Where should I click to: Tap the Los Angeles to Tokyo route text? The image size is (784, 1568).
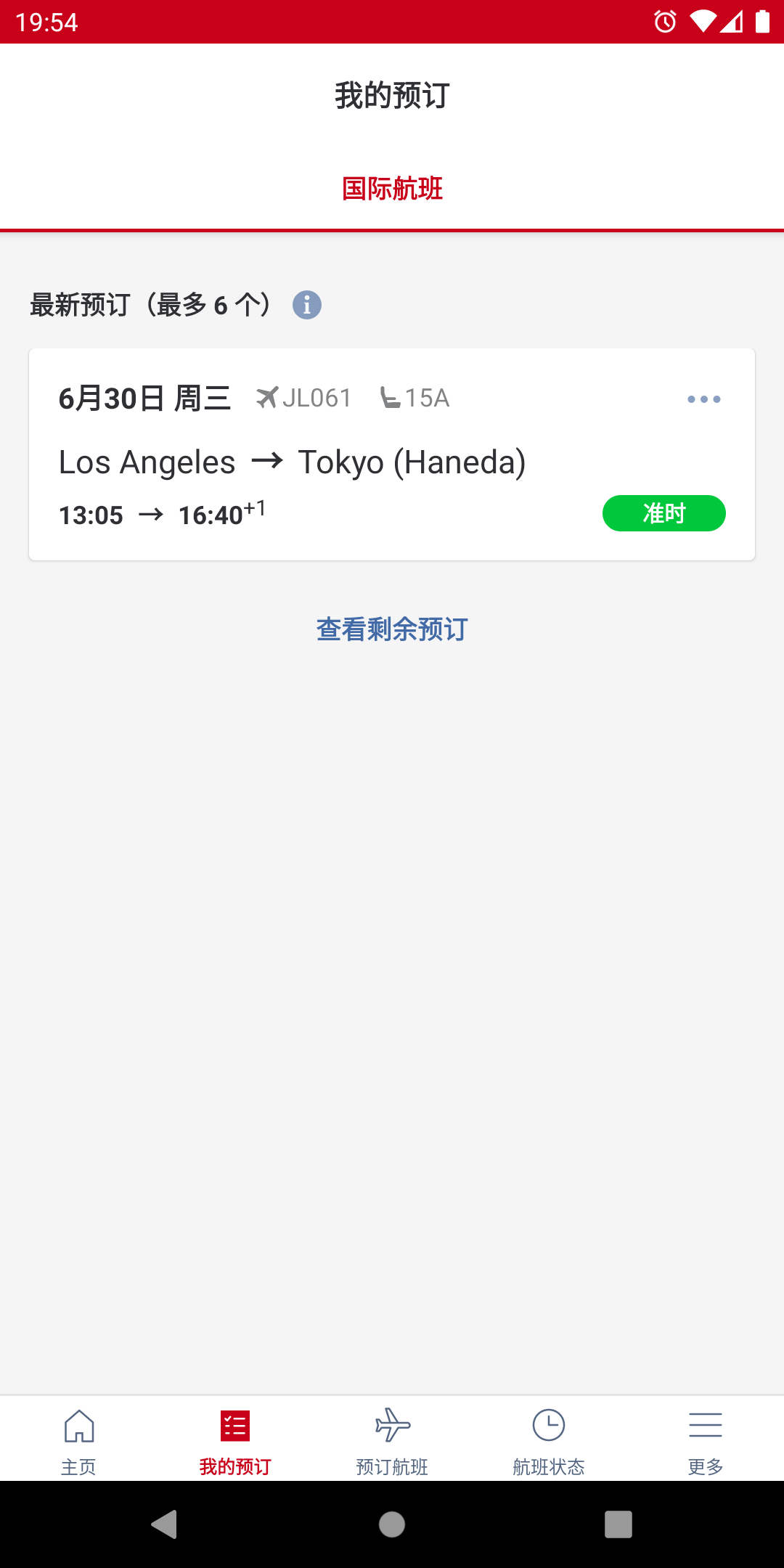[293, 461]
